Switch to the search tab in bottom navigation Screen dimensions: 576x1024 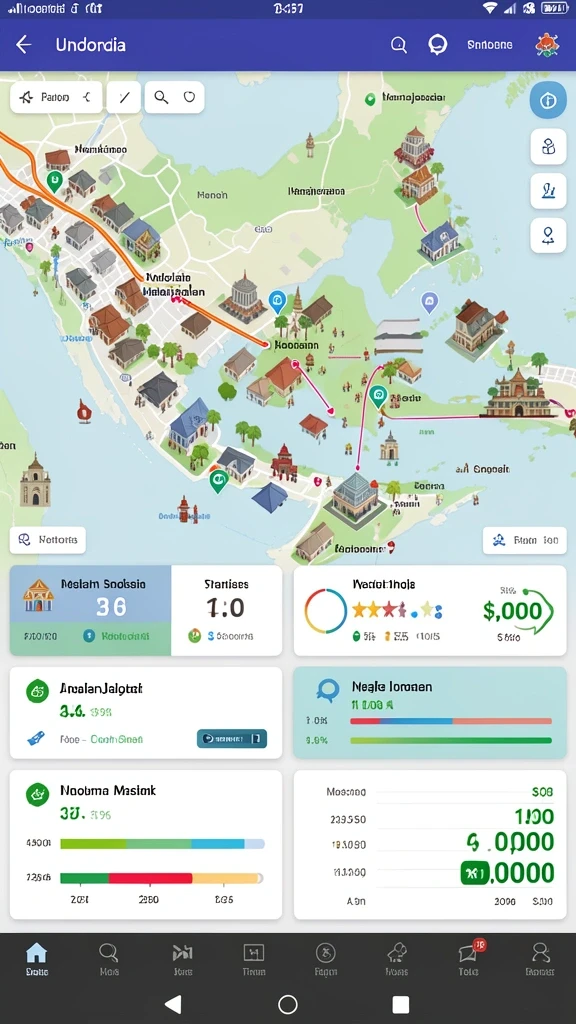(109, 959)
